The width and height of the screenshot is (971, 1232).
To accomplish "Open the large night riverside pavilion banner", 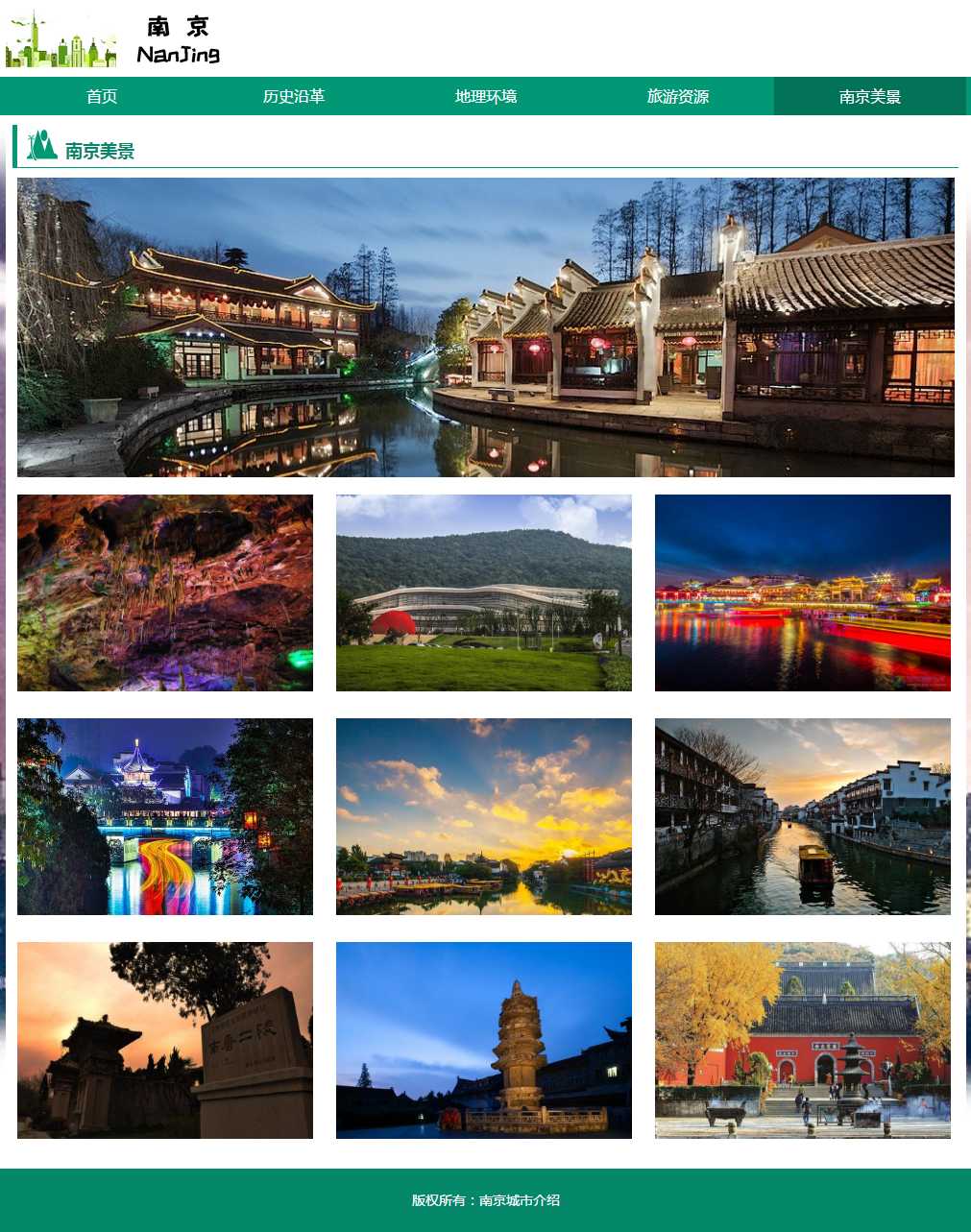I will pyautogui.click(x=485, y=326).
